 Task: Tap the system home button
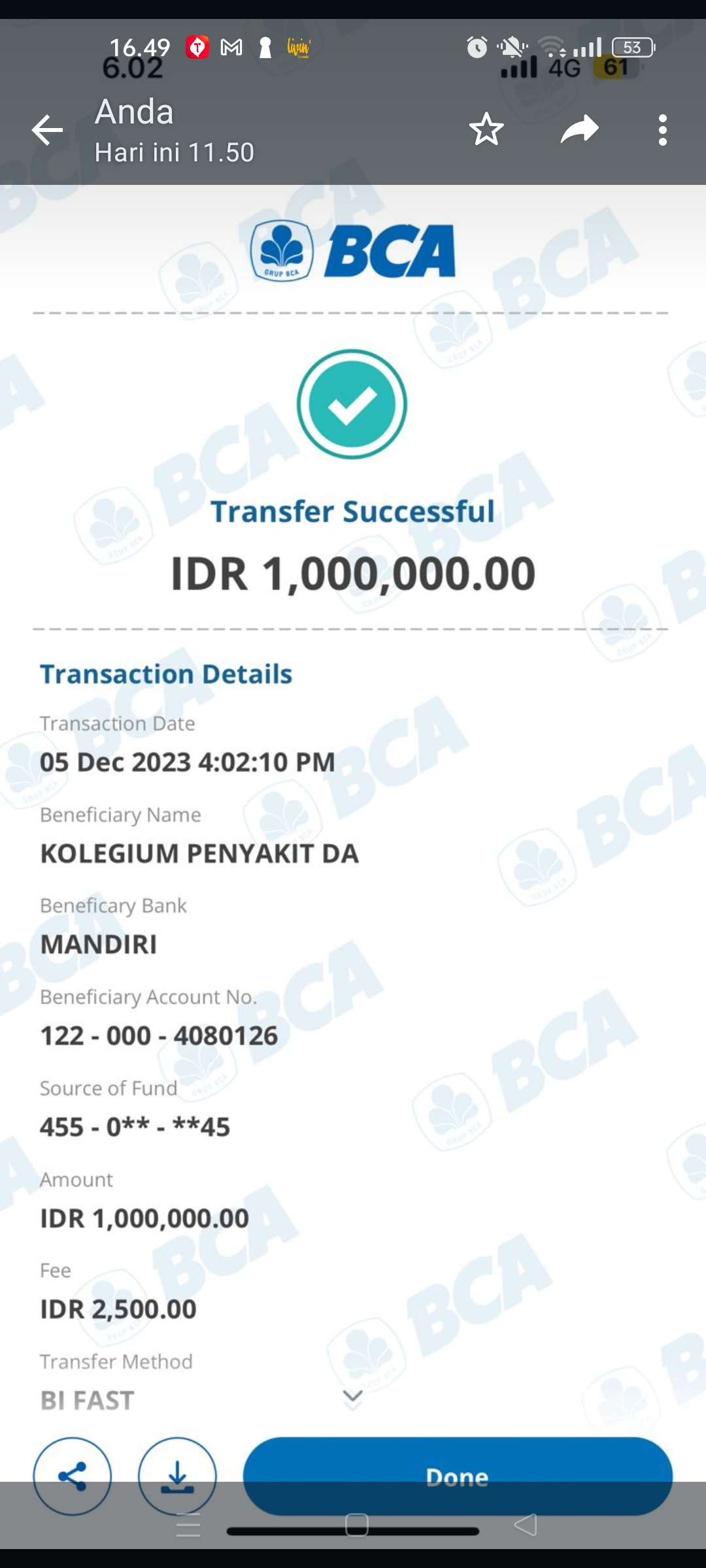click(x=357, y=1526)
